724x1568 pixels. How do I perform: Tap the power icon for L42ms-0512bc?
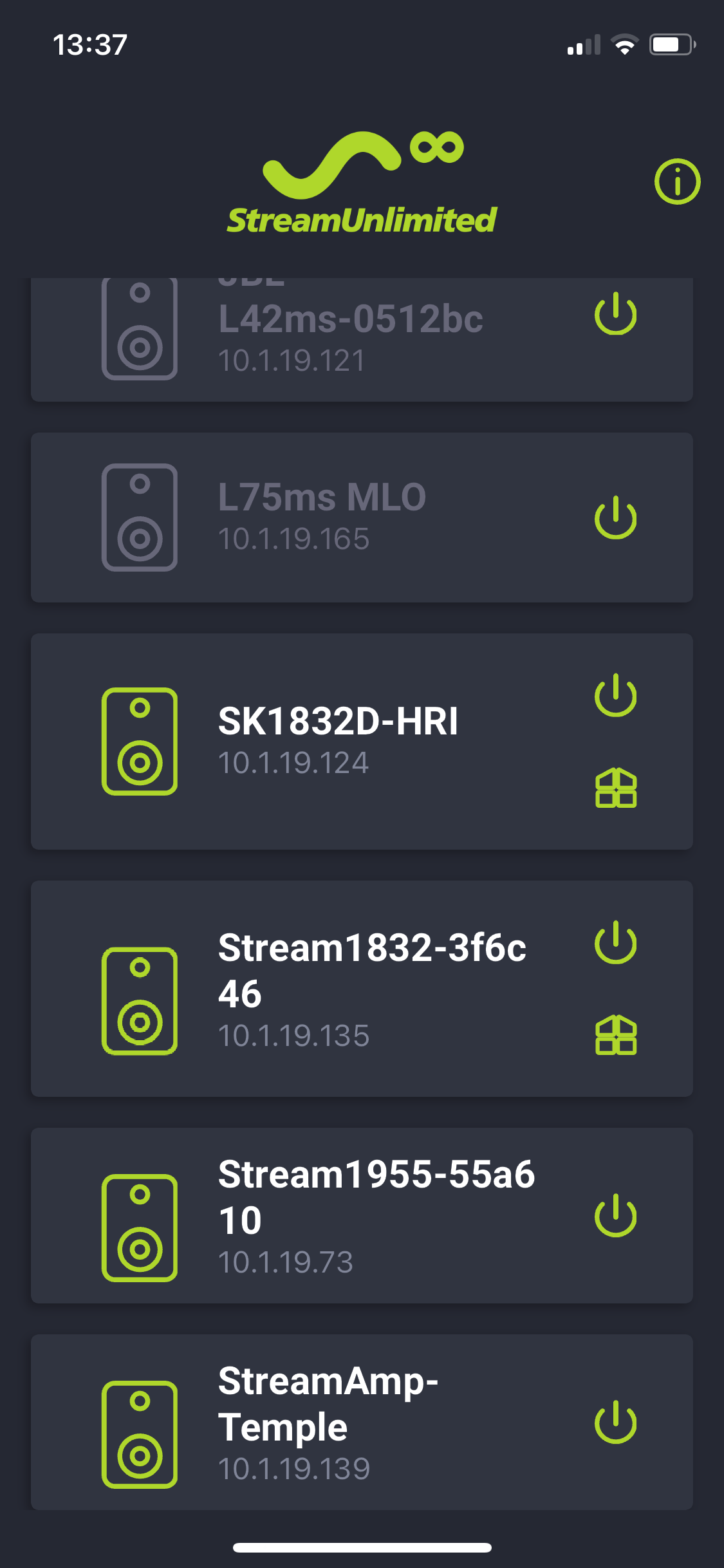tap(615, 314)
